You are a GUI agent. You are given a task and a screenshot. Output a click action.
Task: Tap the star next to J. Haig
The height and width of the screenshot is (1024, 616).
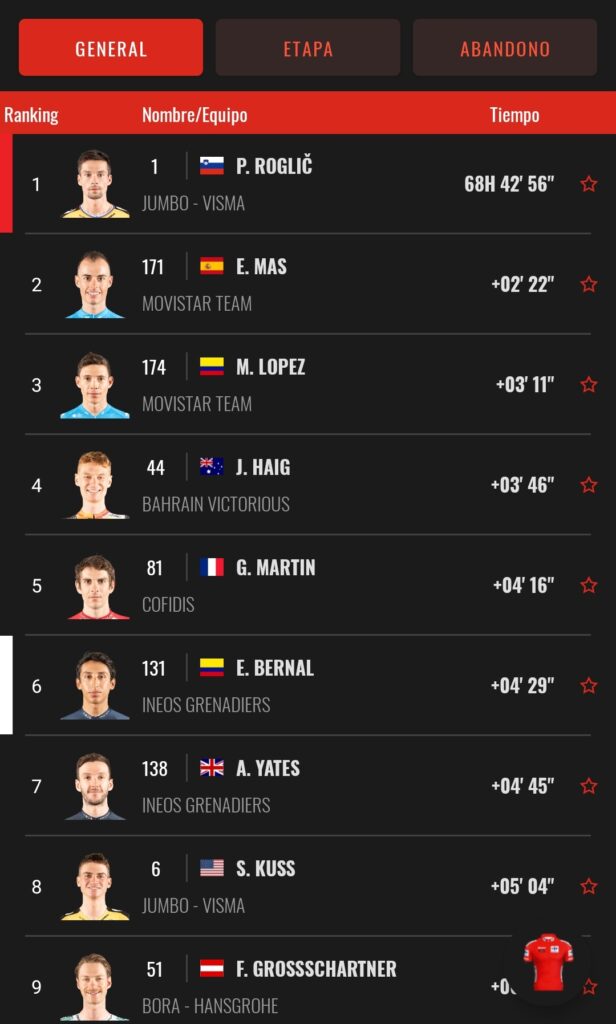589,485
